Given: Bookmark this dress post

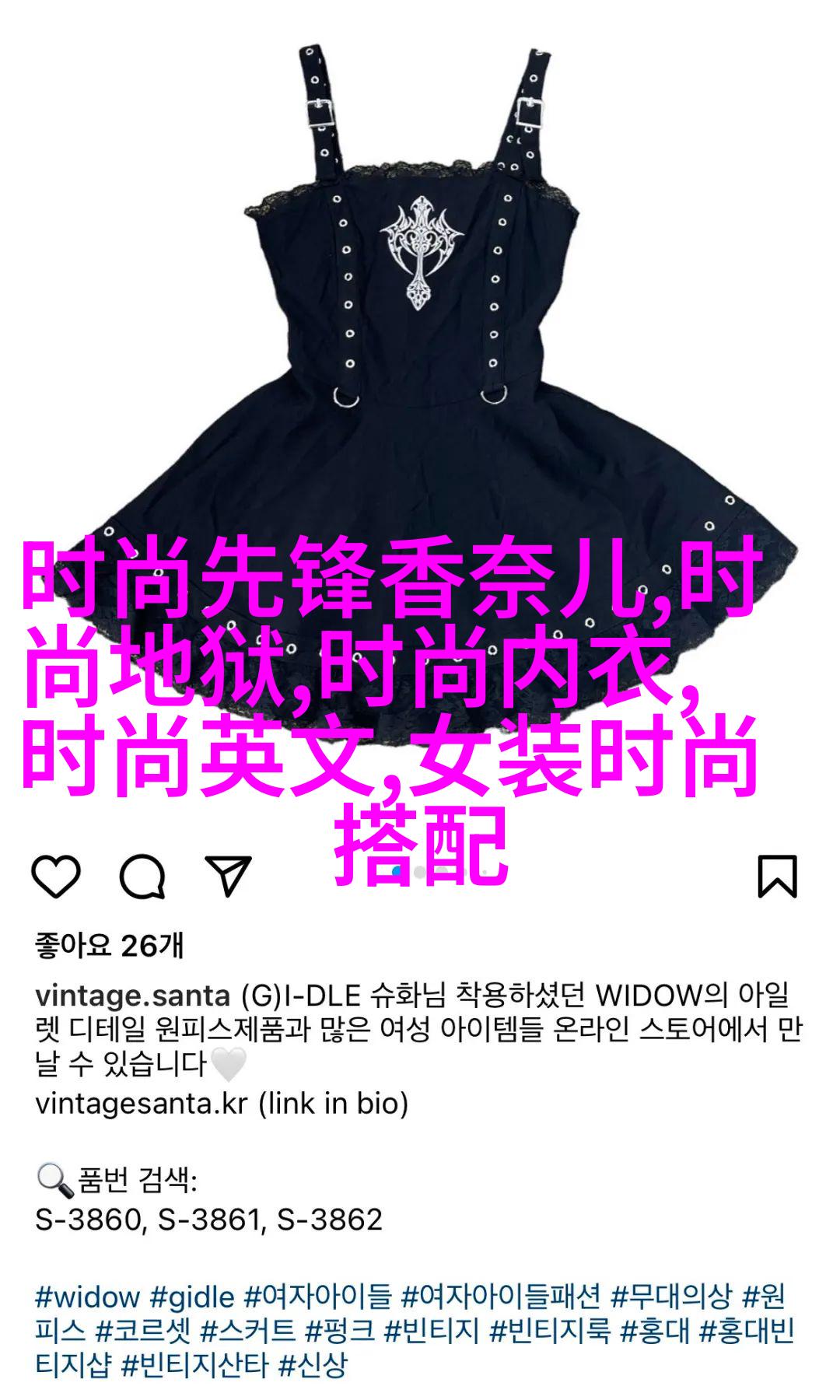Looking at the screenshot, I should (777, 877).
